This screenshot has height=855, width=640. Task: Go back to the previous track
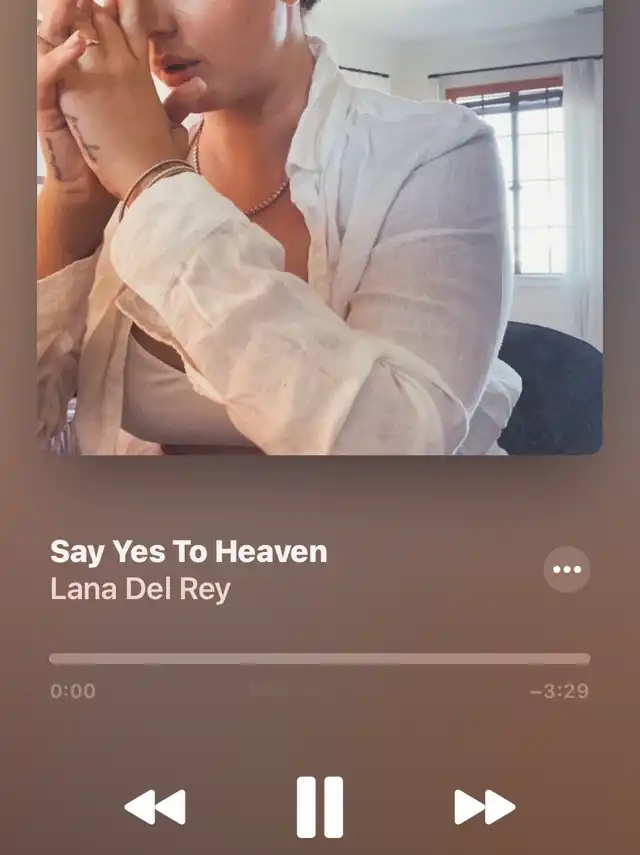pyautogui.click(x=155, y=806)
